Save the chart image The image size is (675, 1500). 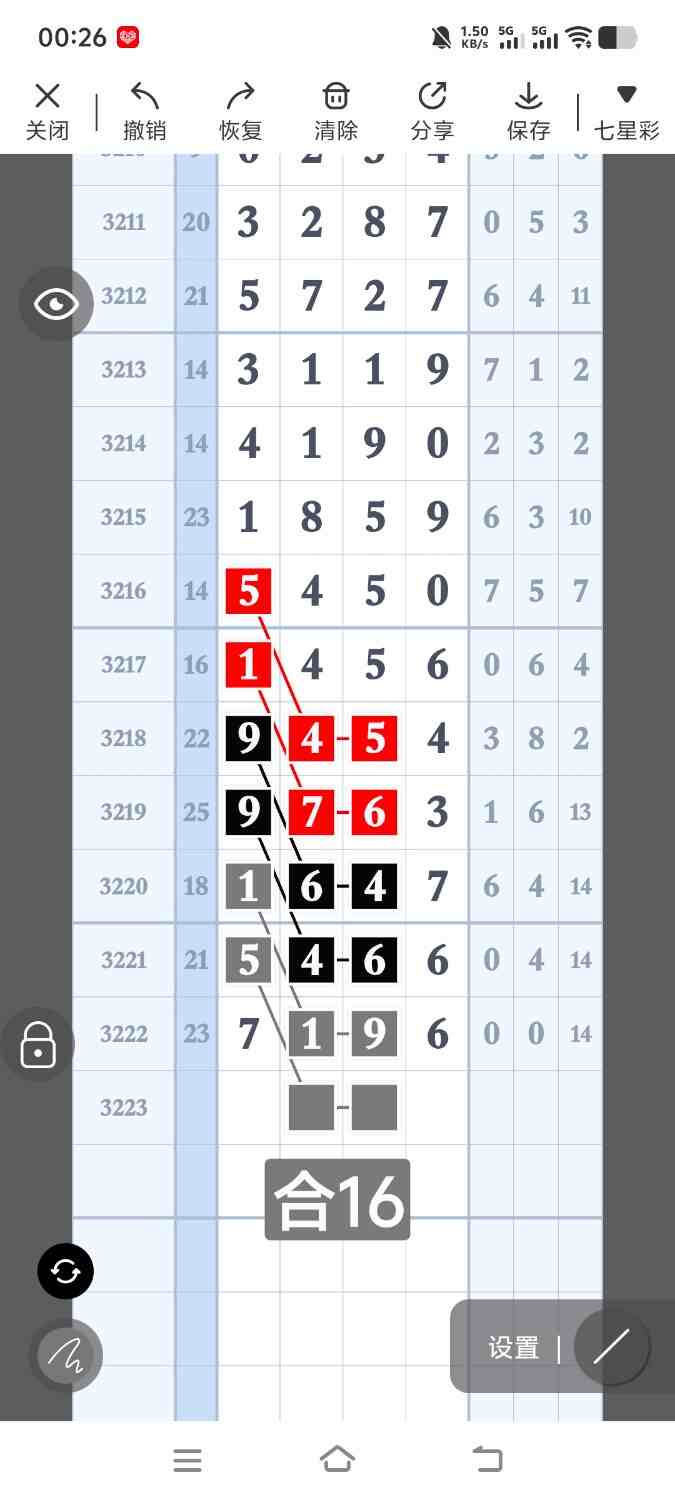pos(528,111)
